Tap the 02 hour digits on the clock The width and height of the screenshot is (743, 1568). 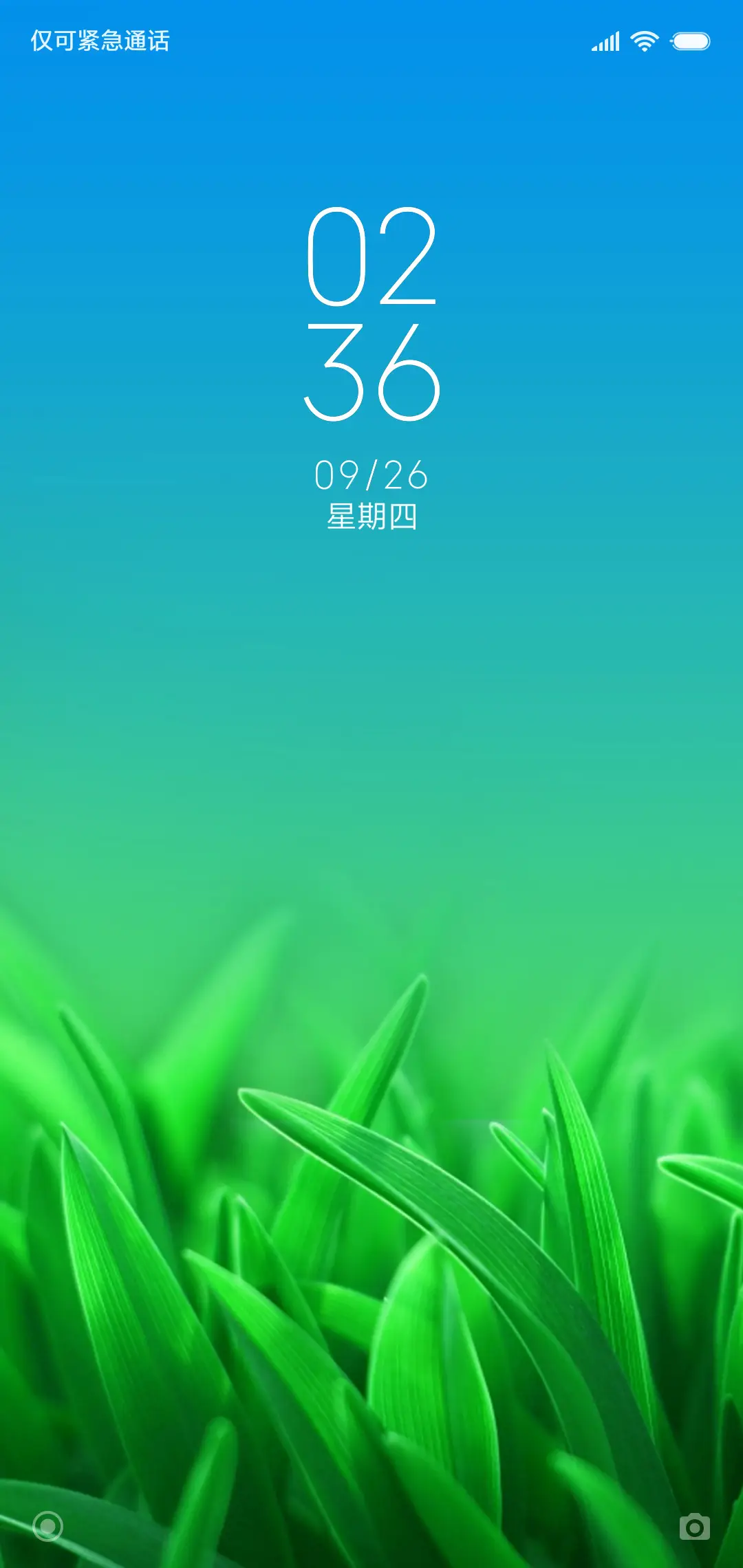coord(371,258)
